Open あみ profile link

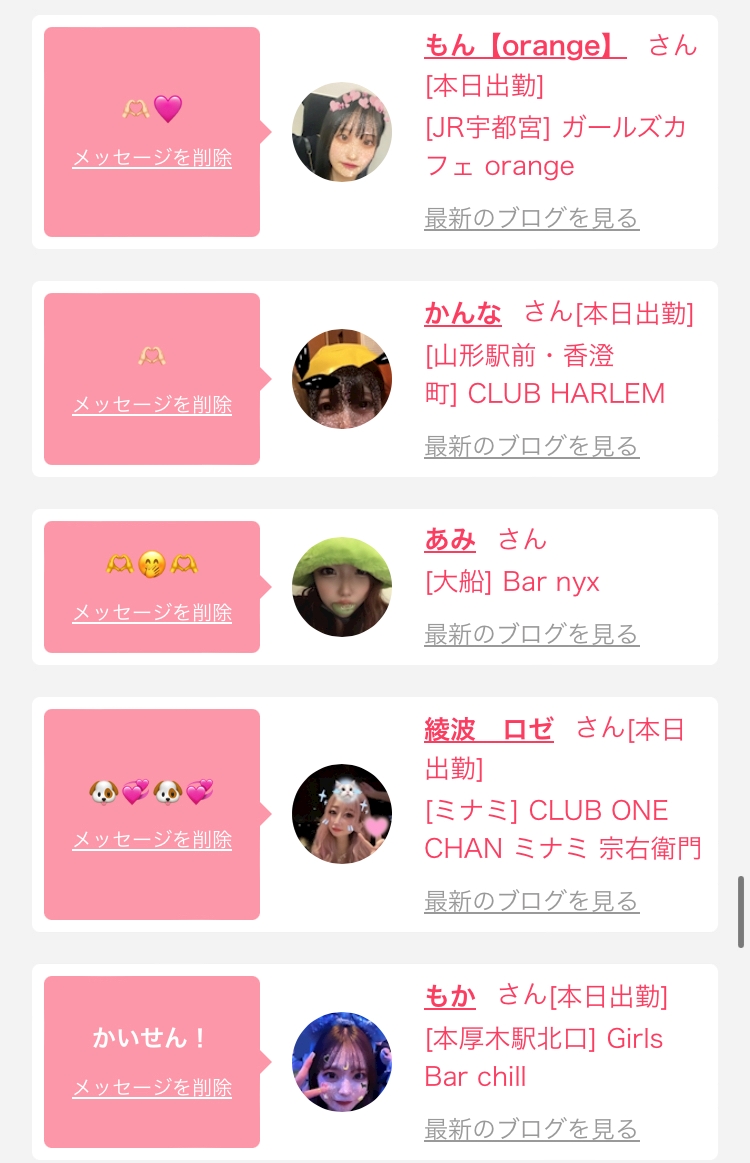coord(450,539)
